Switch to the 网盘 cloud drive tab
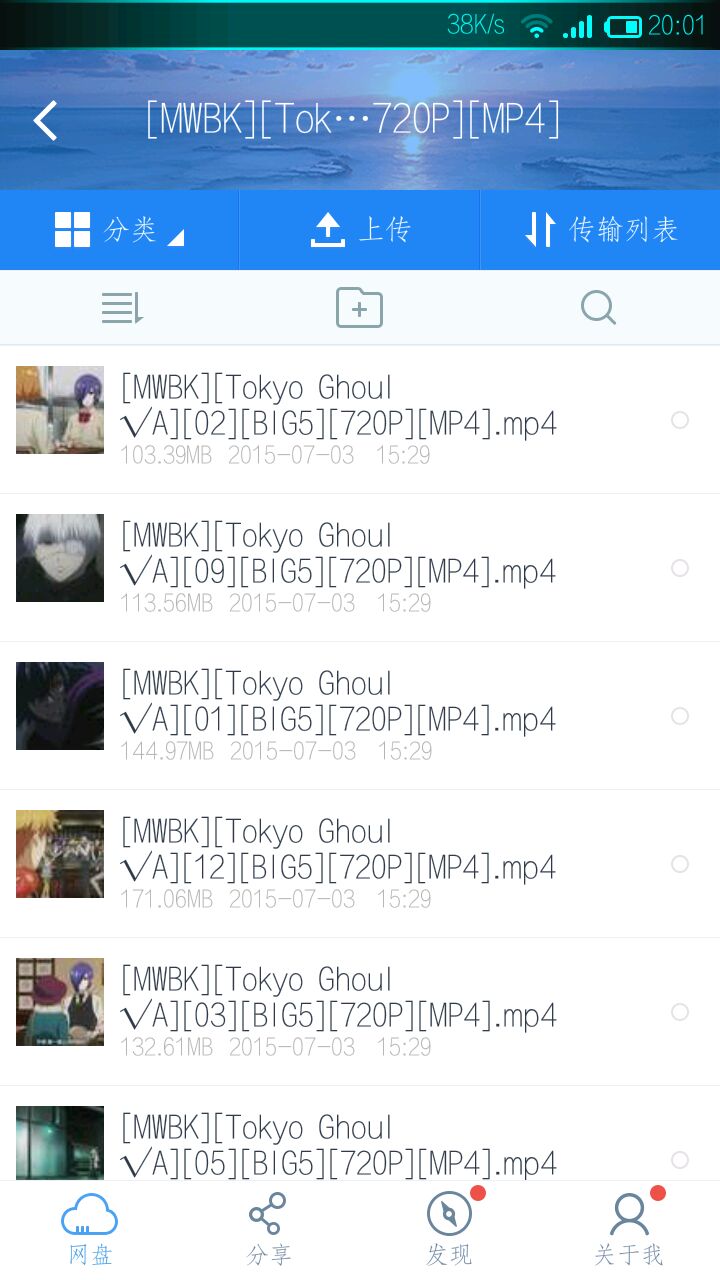The height and width of the screenshot is (1280, 720). [90, 1230]
